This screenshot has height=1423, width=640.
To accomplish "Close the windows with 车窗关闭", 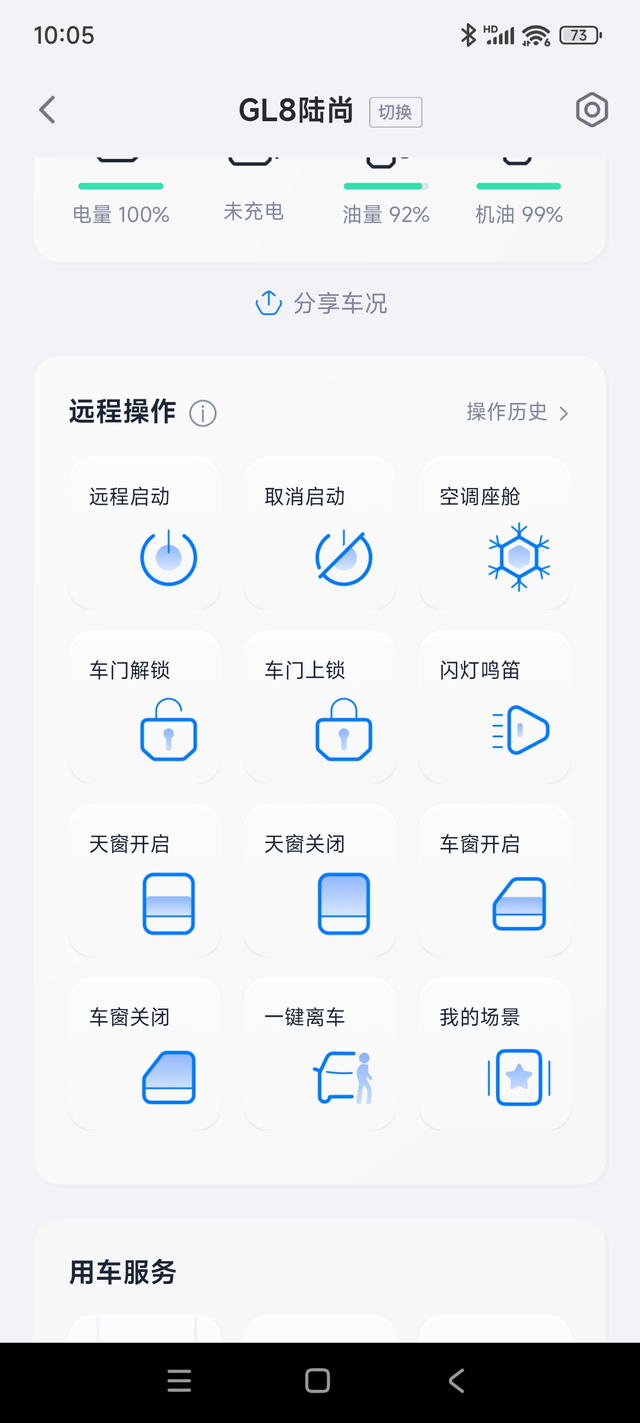I will point(145,1053).
